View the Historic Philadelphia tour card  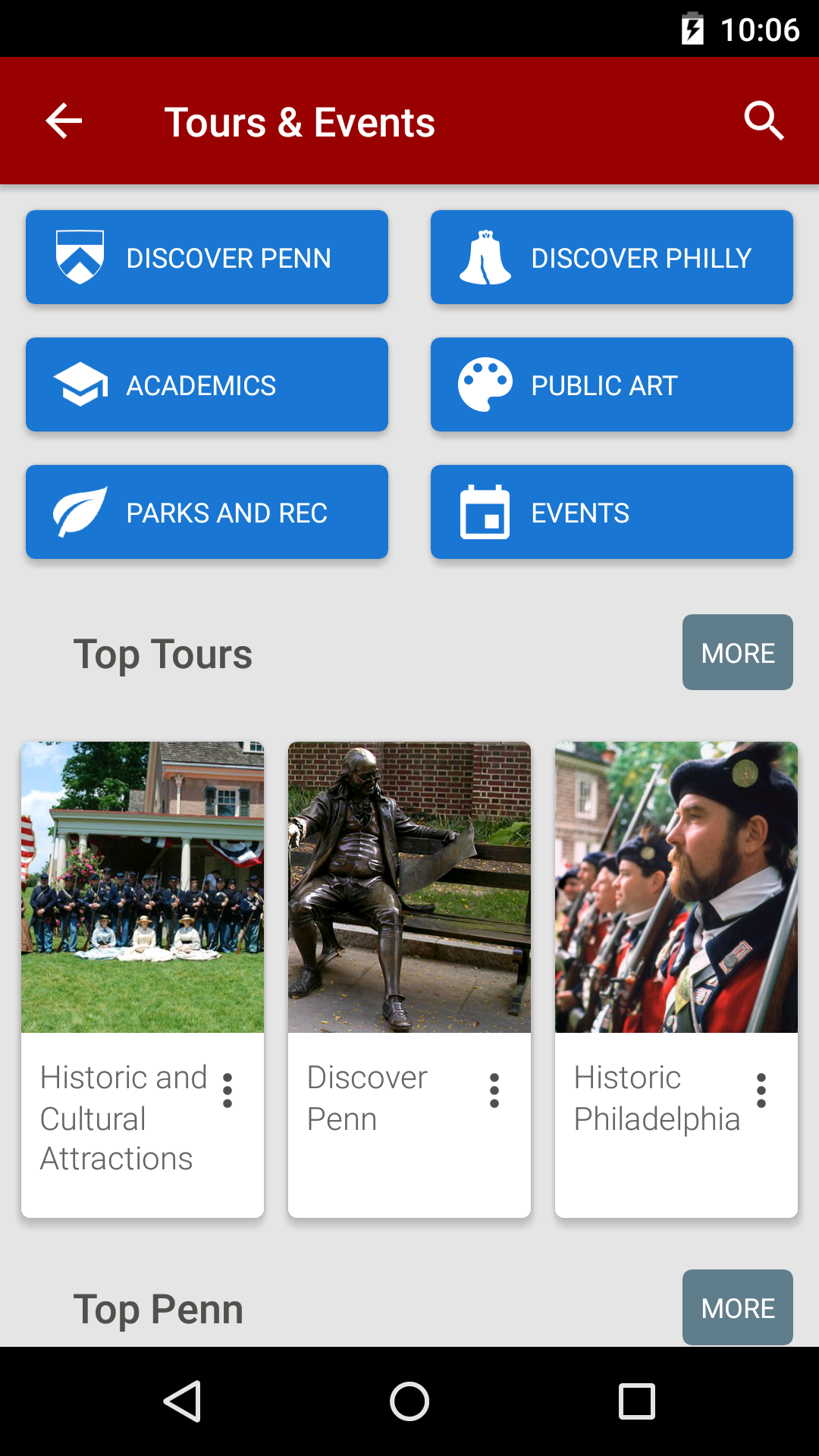(676, 887)
